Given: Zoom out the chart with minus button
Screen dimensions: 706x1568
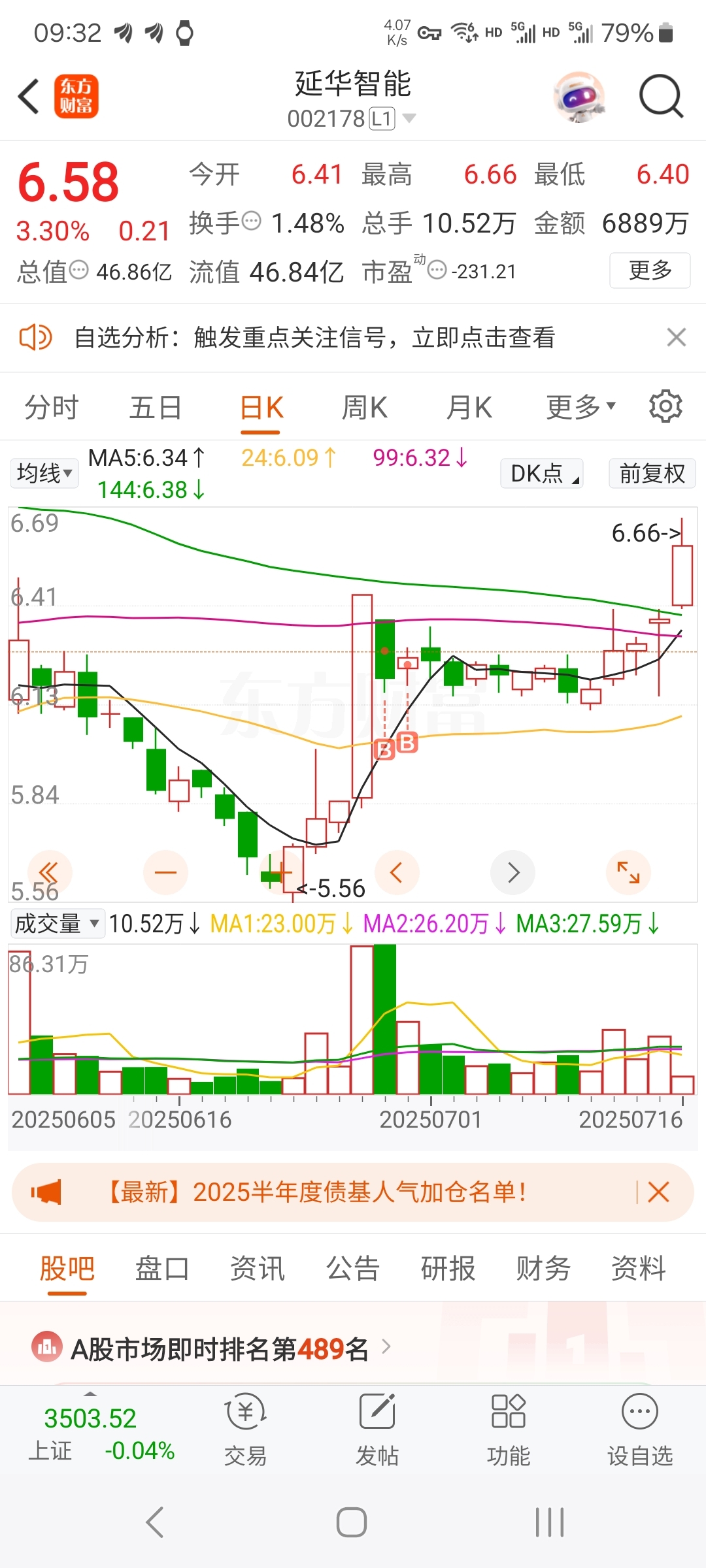Looking at the screenshot, I should click(x=165, y=872).
